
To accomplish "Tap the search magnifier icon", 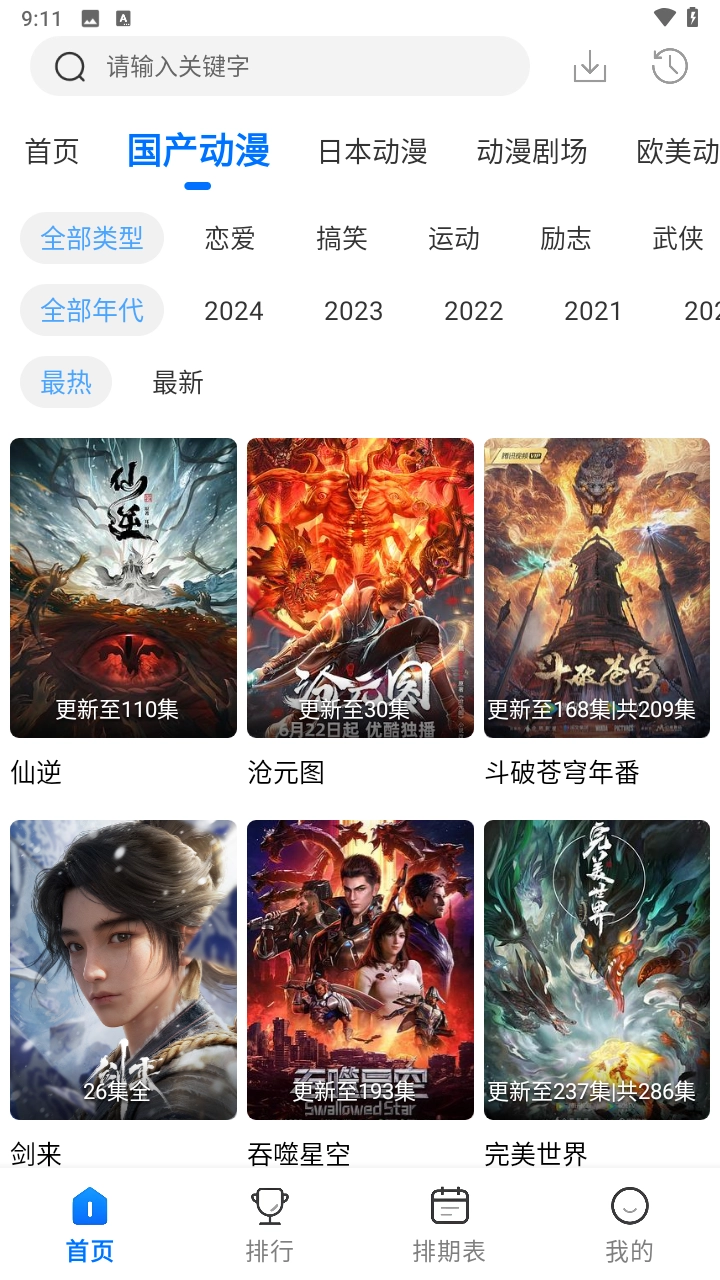I will click(x=69, y=66).
